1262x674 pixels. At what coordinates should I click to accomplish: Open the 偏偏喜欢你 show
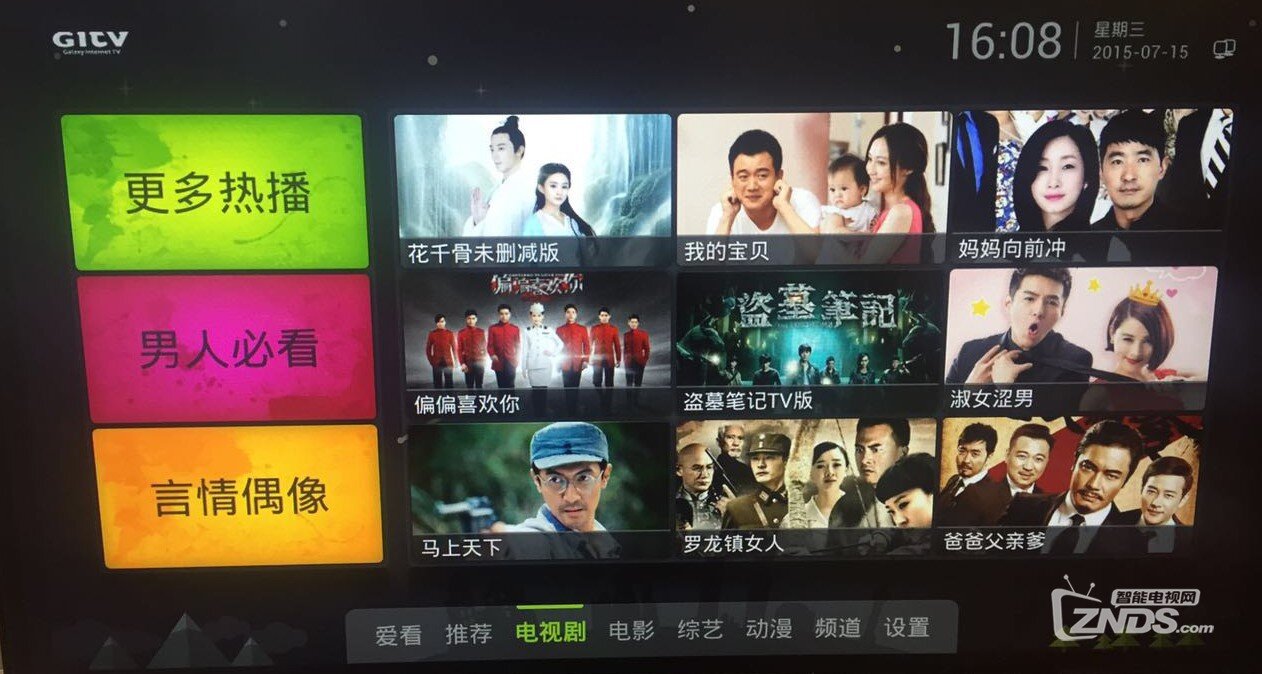point(536,342)
